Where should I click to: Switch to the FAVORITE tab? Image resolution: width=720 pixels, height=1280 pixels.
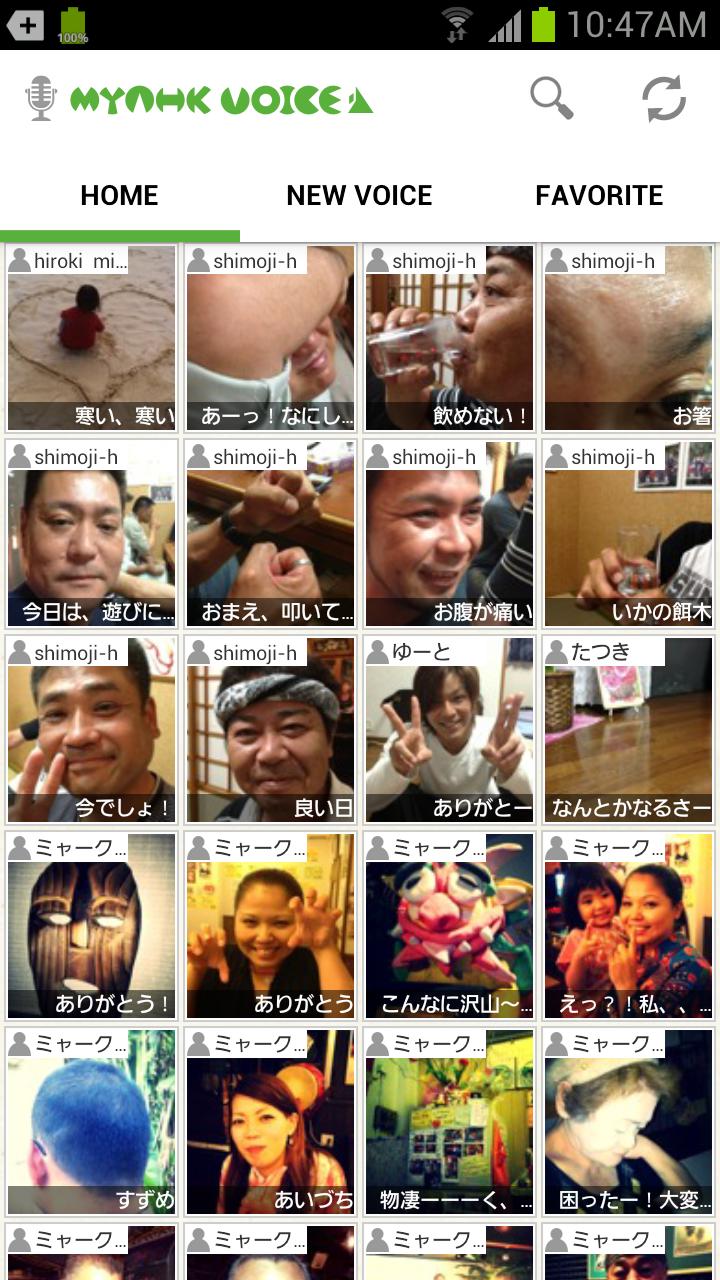coord(599,195)
